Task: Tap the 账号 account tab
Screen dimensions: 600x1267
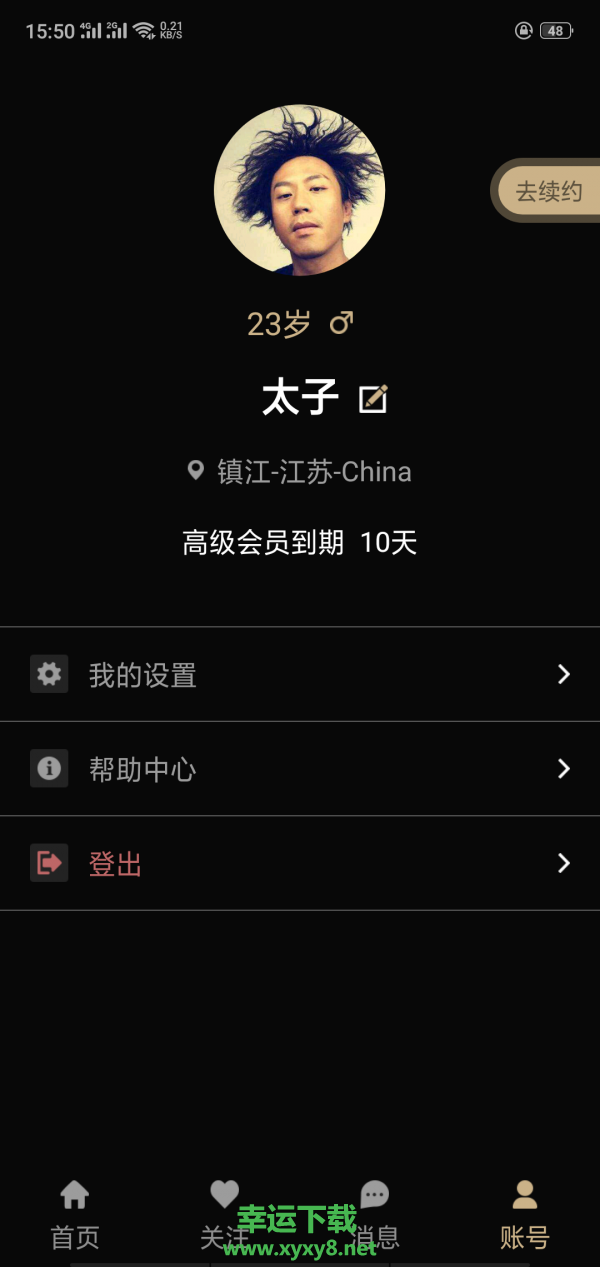Action: point(525,1215)
